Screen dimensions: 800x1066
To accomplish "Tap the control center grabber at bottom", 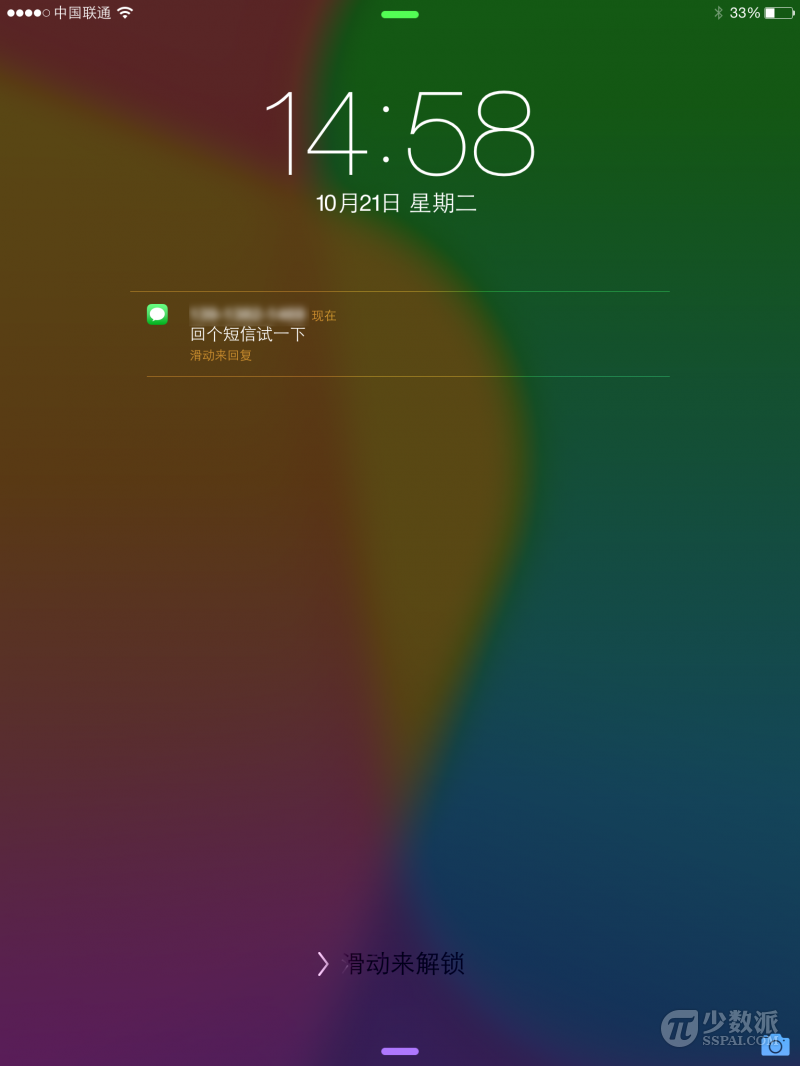I will click(x=400, y=1051).
